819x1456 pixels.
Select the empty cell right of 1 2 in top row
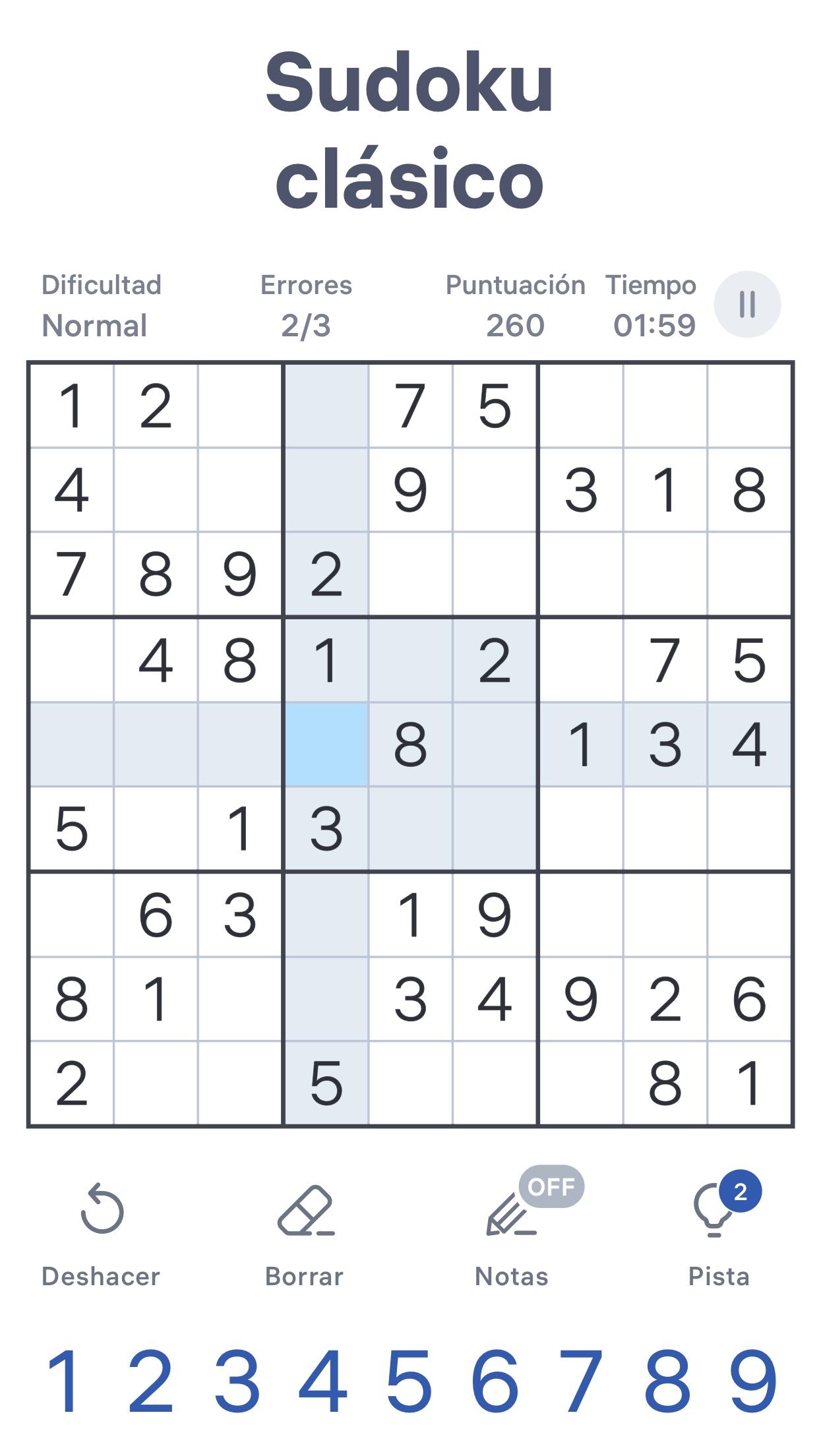click(240, 406)
